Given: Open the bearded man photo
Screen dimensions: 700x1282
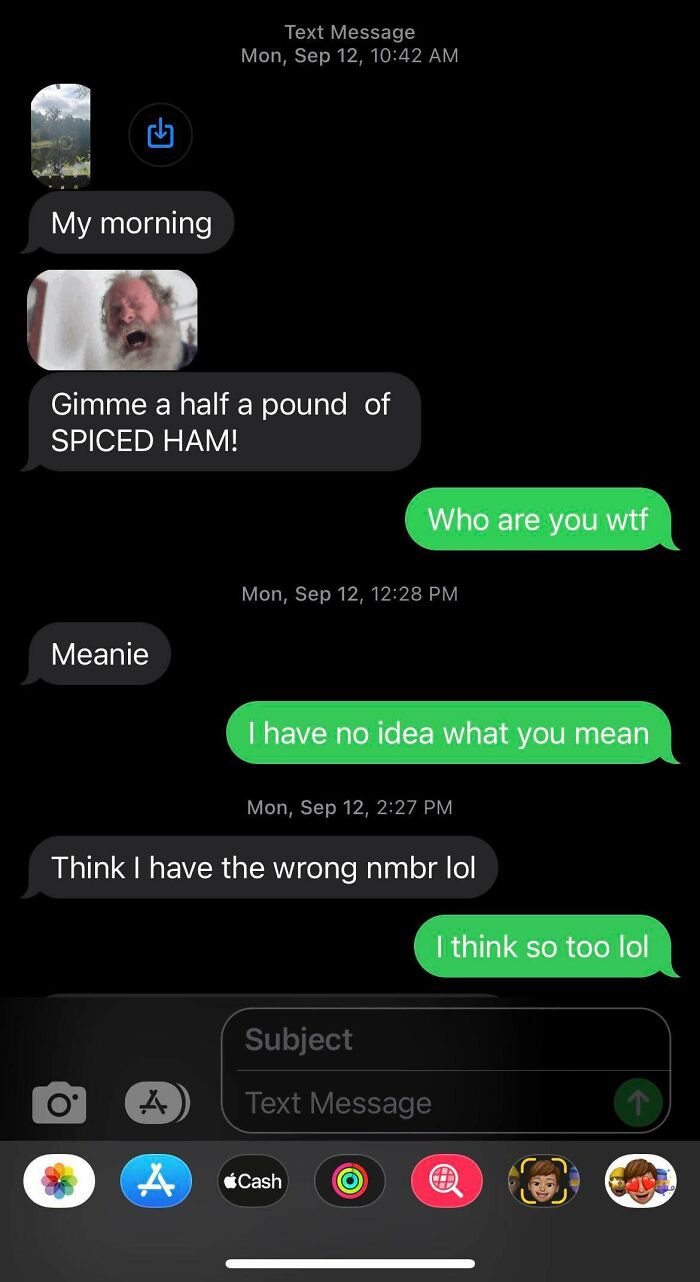Looking at the screenshot, I should (x=112, y=320).
